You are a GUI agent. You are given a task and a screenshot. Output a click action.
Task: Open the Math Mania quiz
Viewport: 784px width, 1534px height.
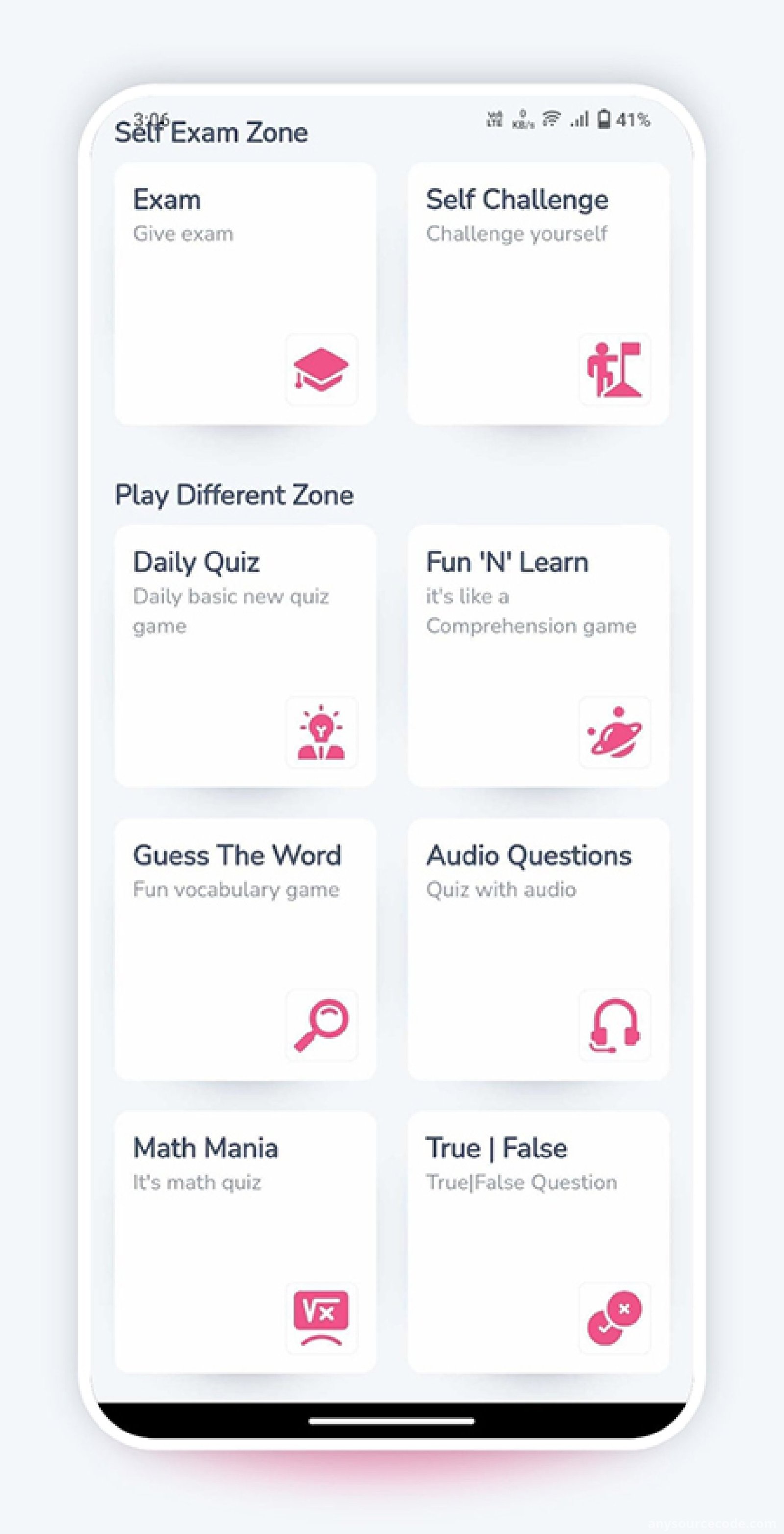245,1242
